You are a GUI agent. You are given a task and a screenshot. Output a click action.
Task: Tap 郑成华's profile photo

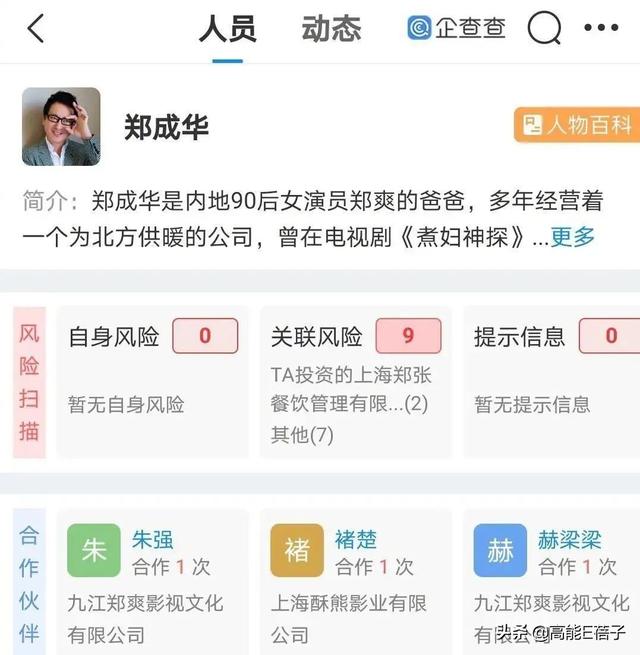pos(61,127)
